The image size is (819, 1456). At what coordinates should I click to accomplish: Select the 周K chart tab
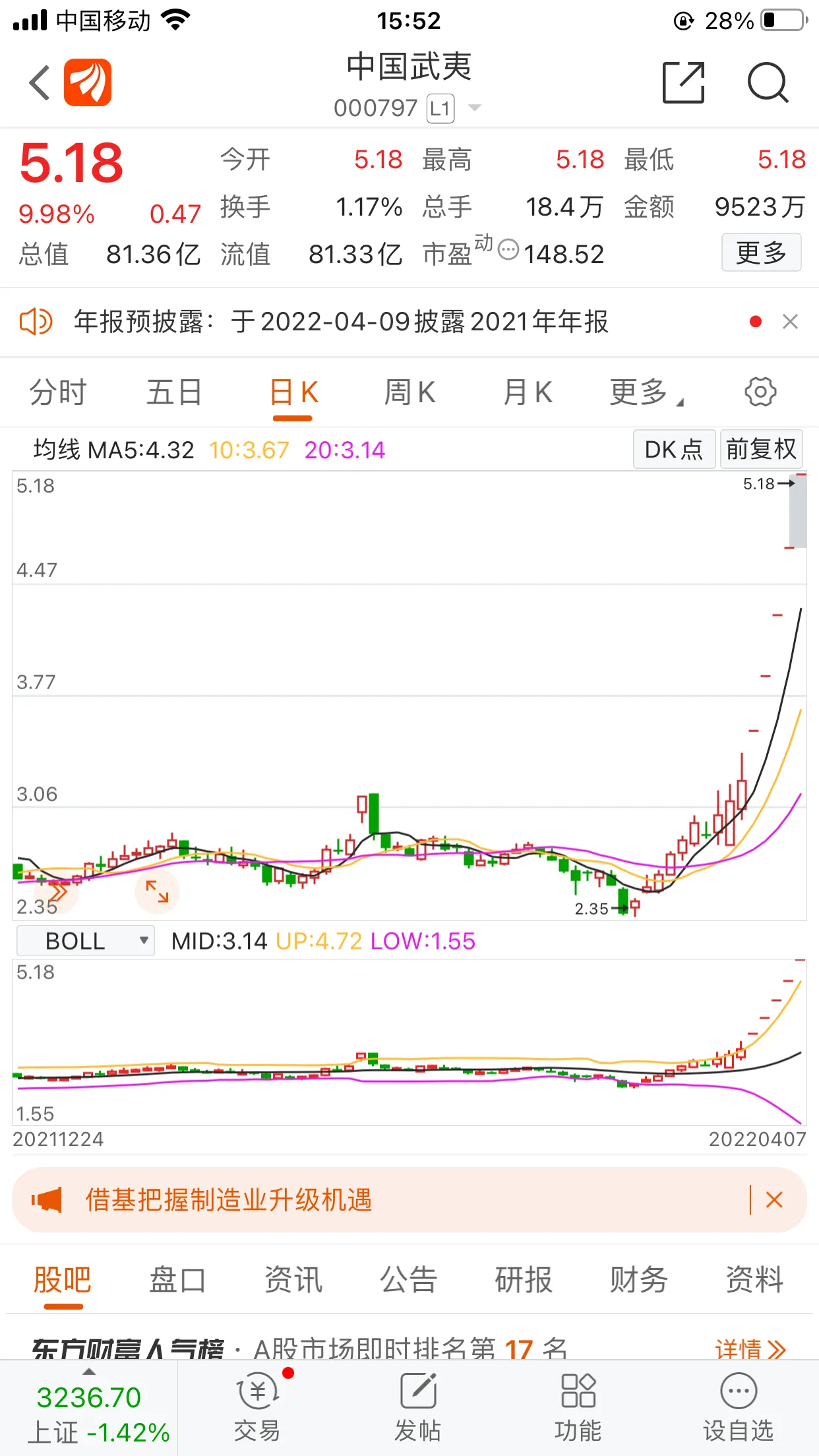coord(409,393)
